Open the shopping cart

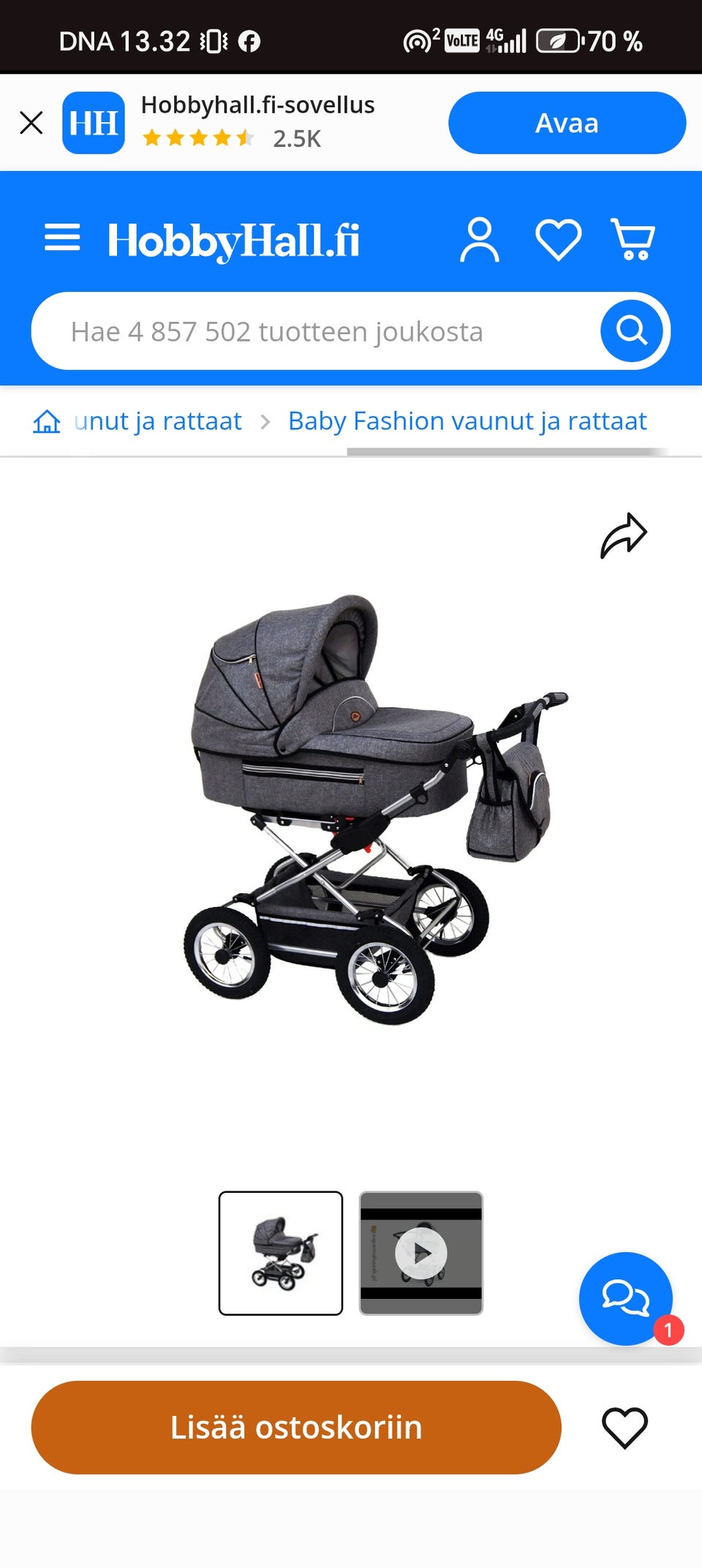[x=633, y=240]
